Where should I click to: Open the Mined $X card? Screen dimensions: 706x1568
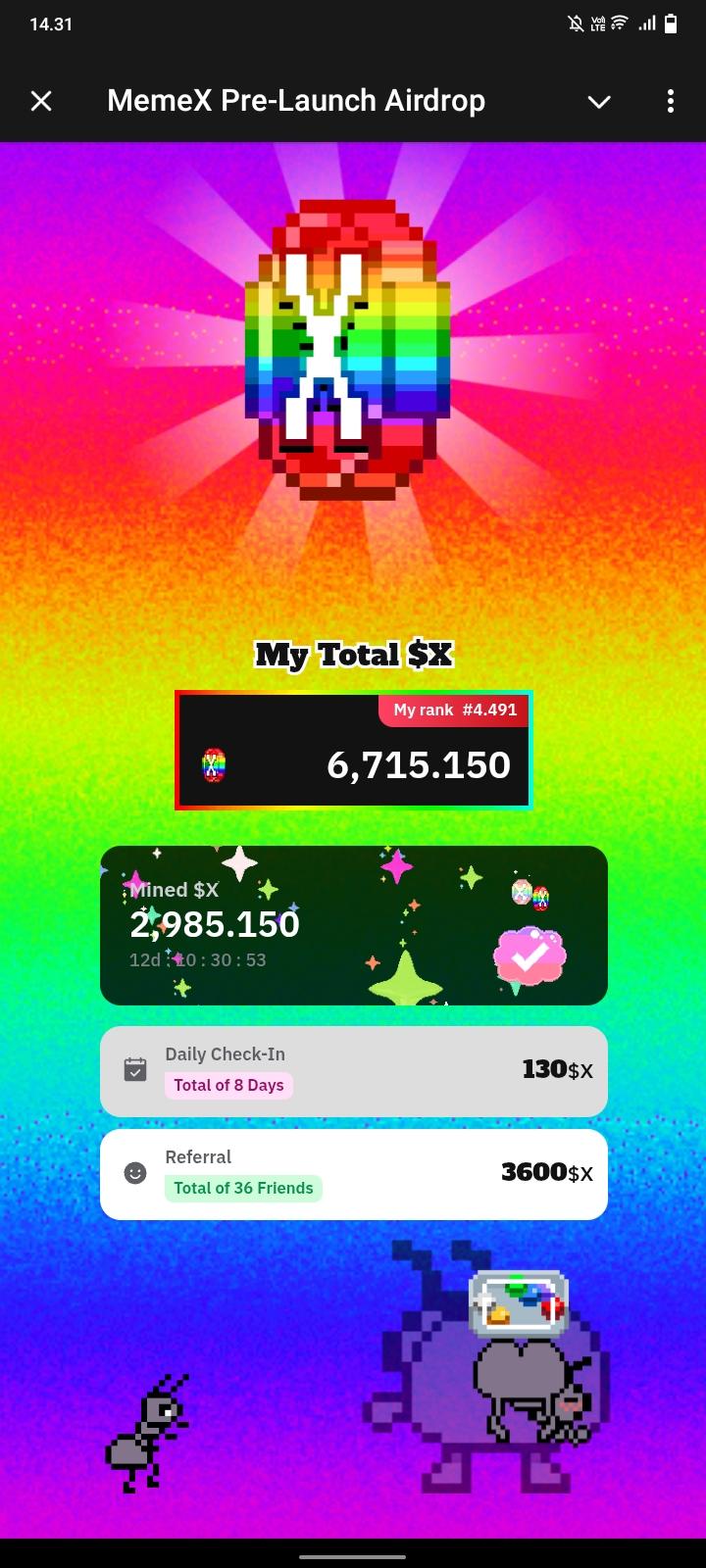point(353,925)
